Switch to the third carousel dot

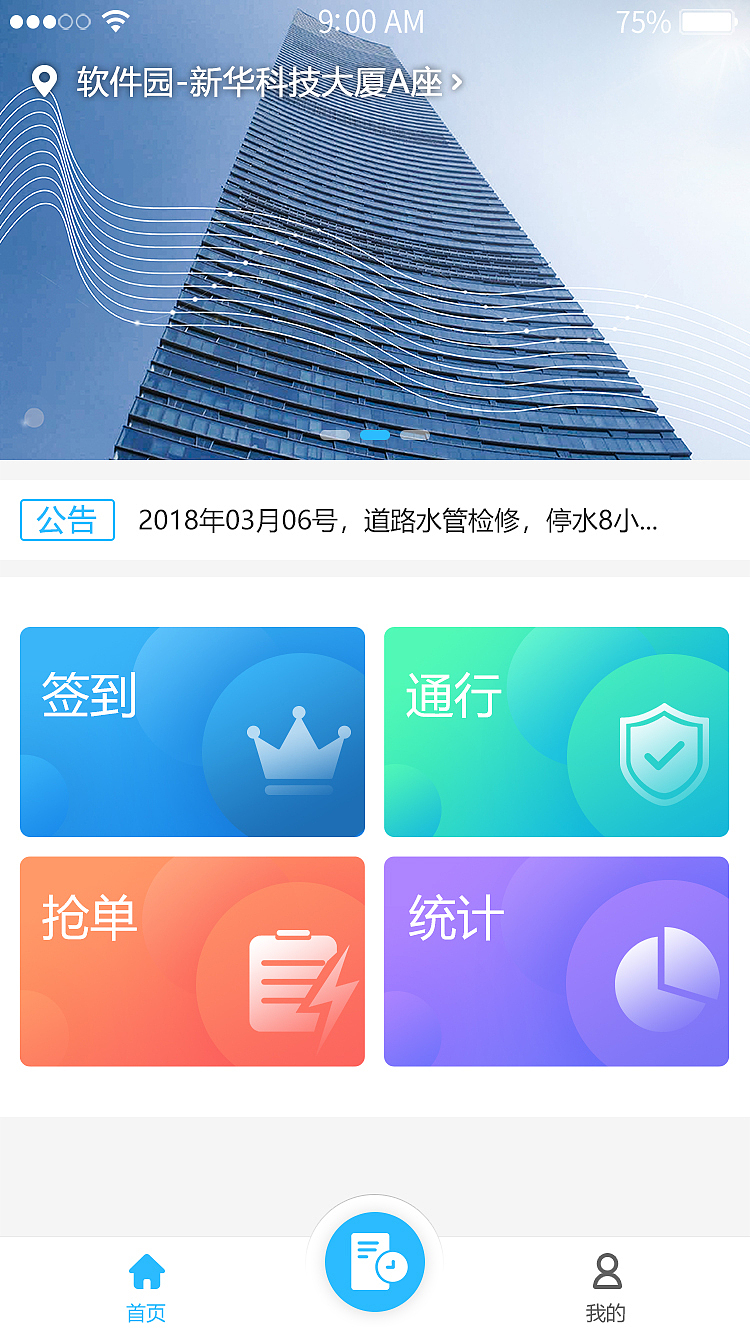414,434
